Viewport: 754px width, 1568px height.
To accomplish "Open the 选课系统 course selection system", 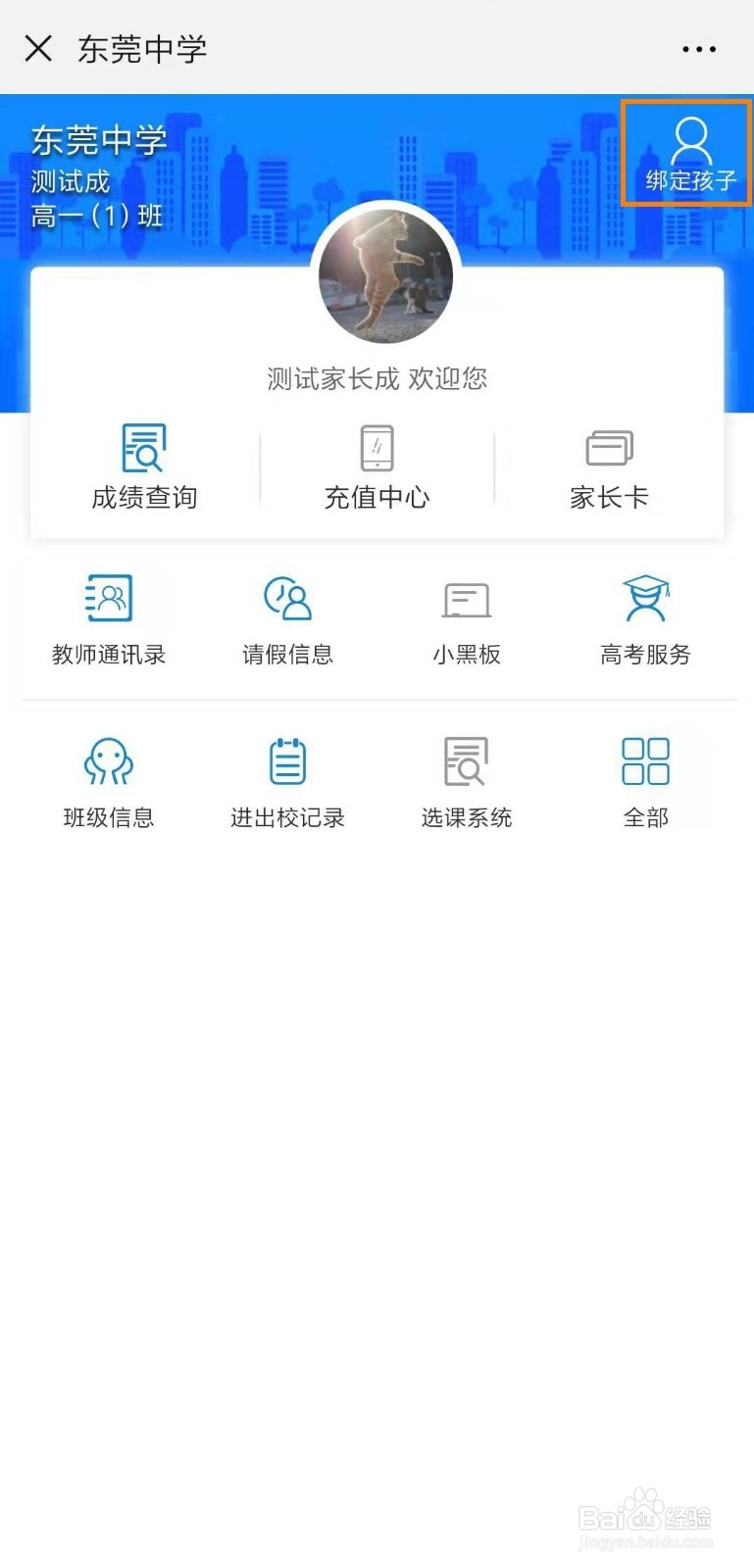I will 466,781.
